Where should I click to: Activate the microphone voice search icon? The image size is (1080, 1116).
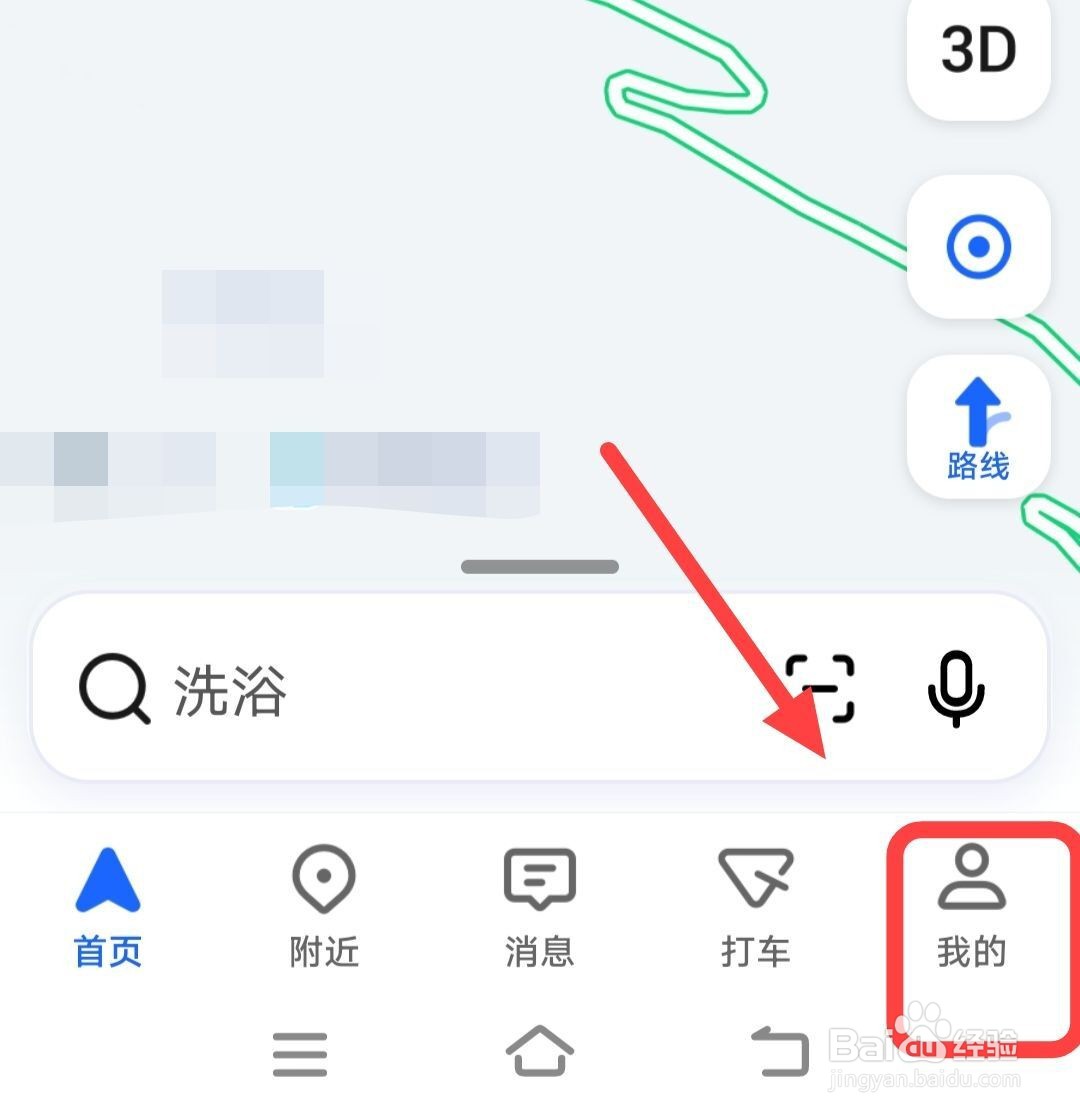coord(955,688)
